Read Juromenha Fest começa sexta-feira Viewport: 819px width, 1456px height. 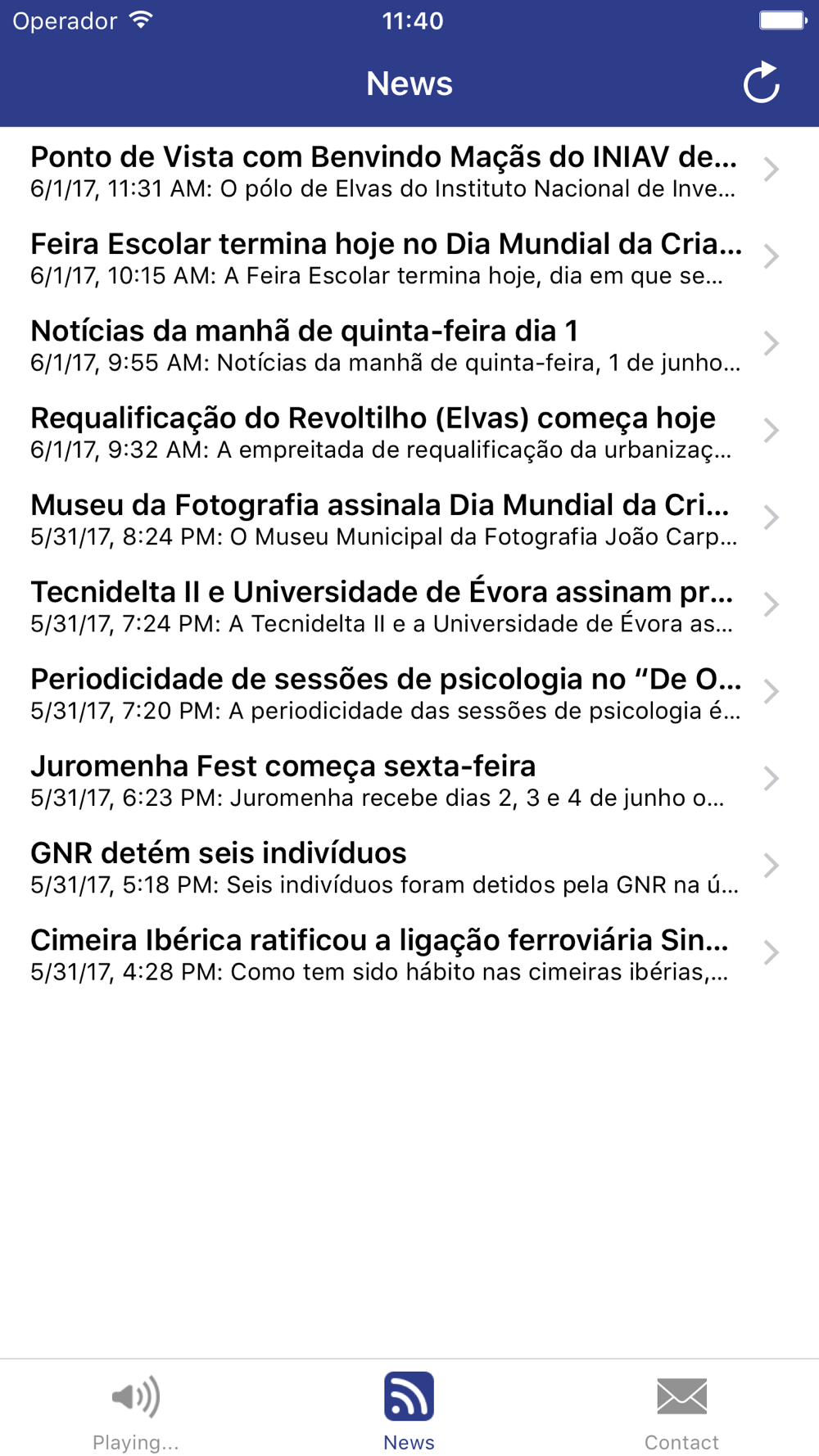(409, 779)
